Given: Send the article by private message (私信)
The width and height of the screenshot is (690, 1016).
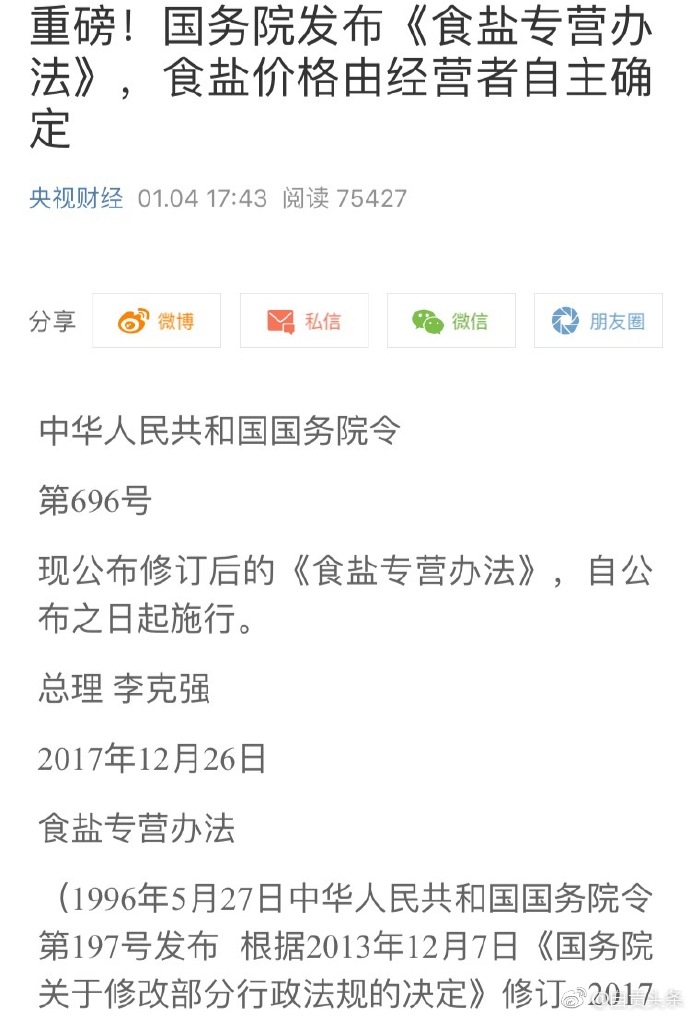Looking at the screenshot, I should pyautogui.click(x=304, y=321).
